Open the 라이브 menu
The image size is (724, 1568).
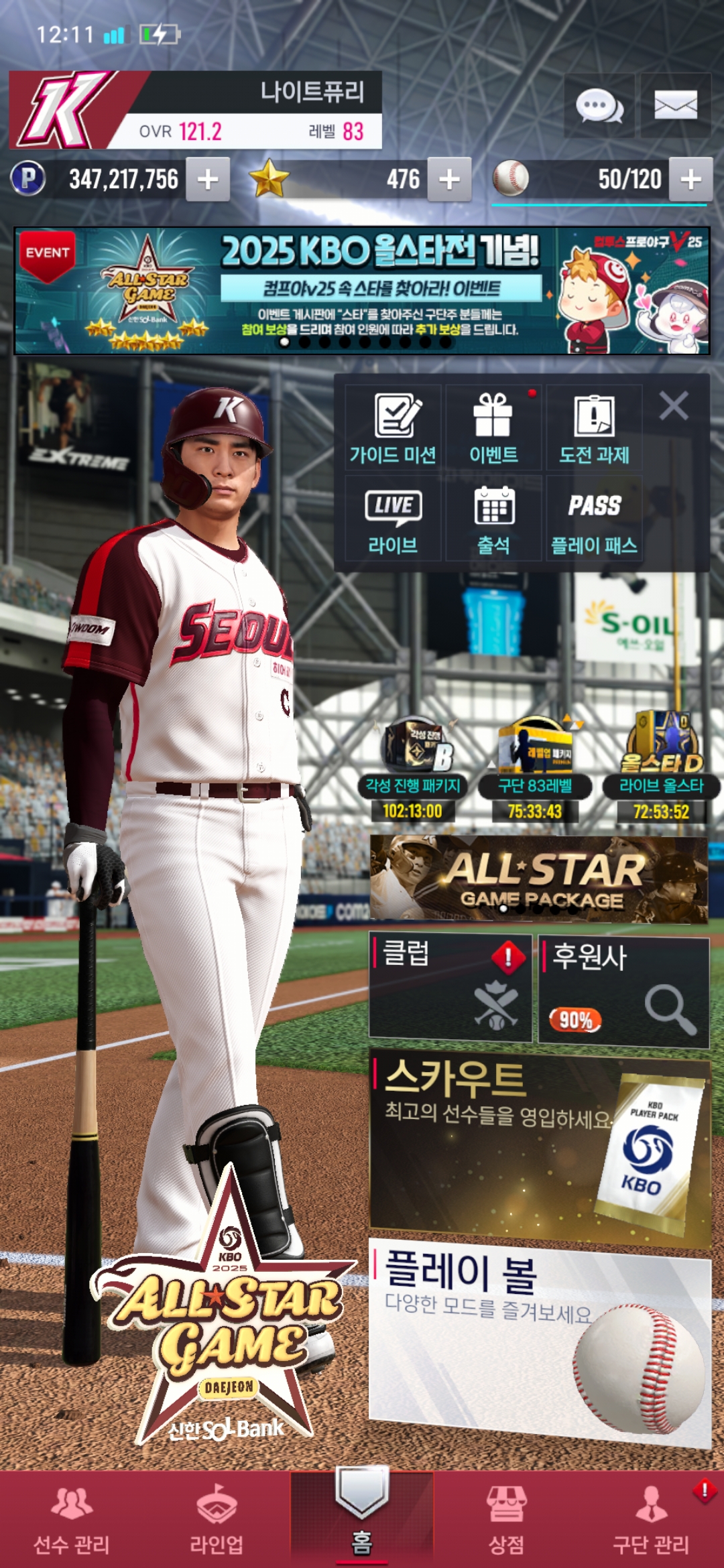click(393, 519)
